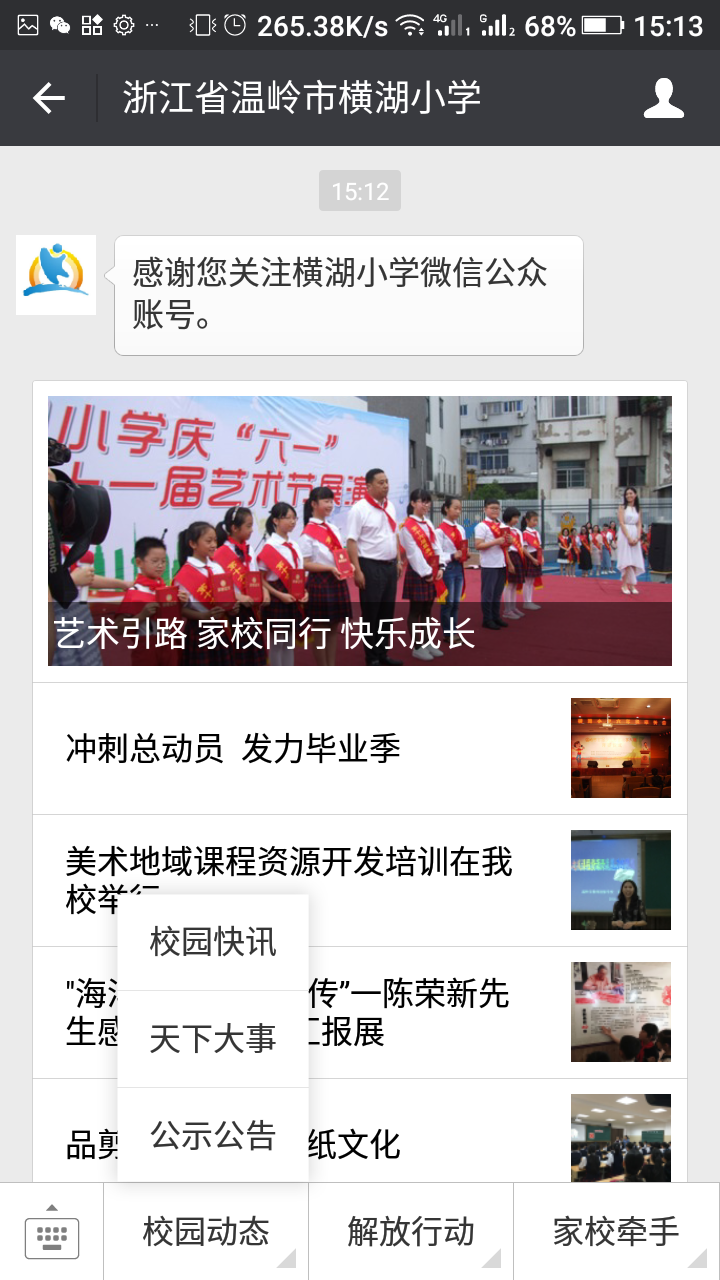Expand the 解放行动 bottom menu
The image size is (720, 1280).
(x=411, y=1232)
